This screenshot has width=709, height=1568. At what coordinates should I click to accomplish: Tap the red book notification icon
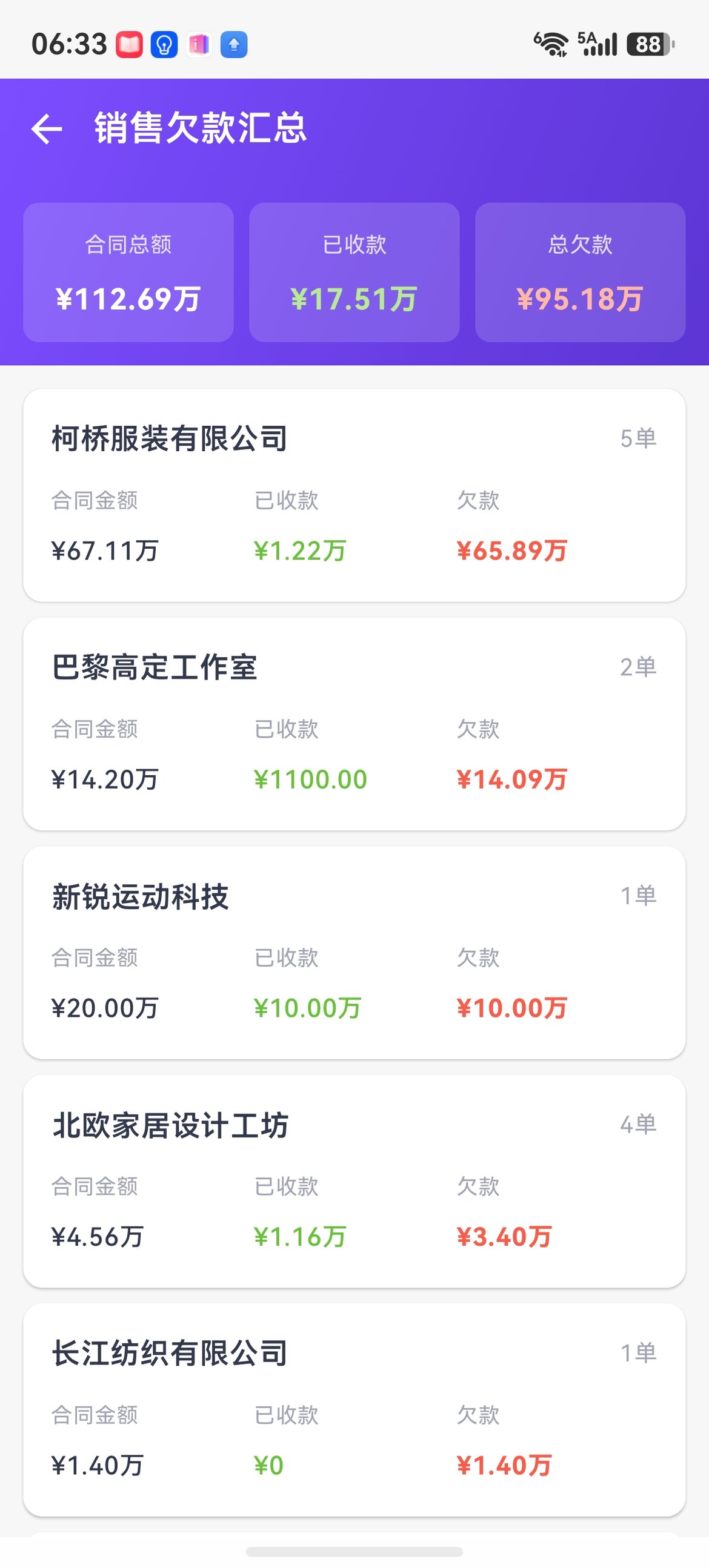[130, 44]
